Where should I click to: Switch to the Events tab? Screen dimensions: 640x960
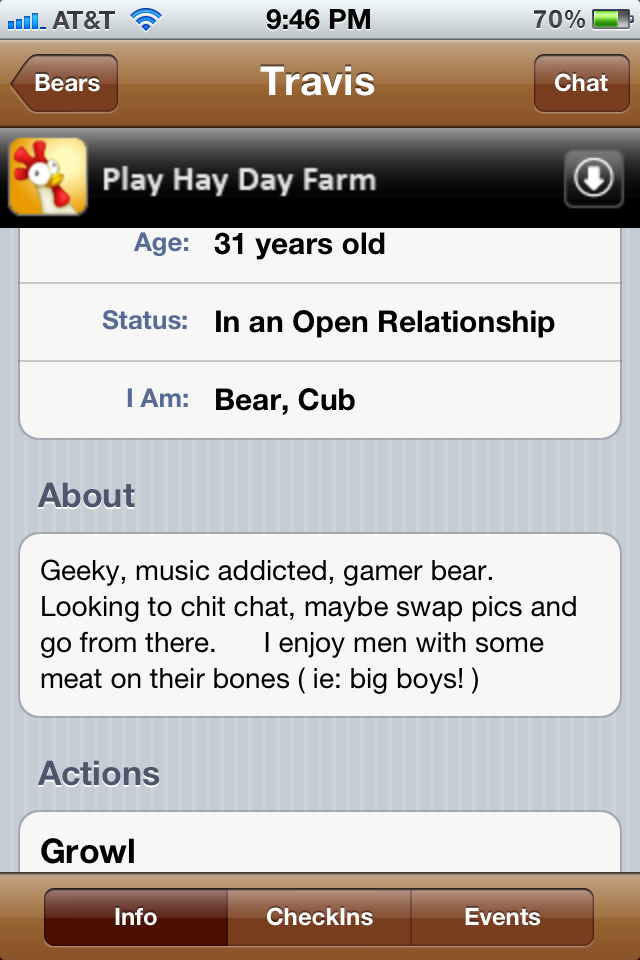click(x=502, y=917)
